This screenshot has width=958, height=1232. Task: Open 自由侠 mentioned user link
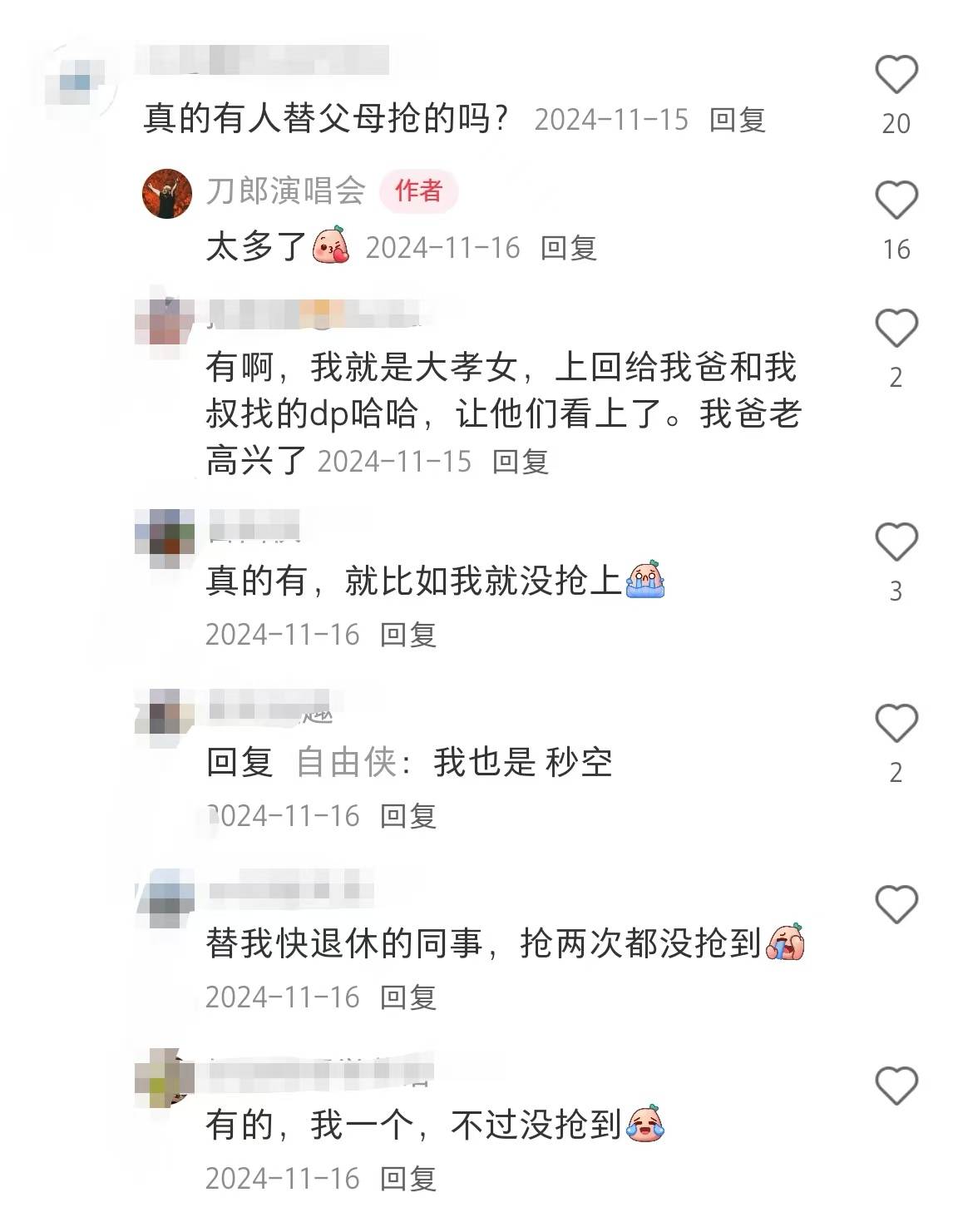[x=346, y=762]
